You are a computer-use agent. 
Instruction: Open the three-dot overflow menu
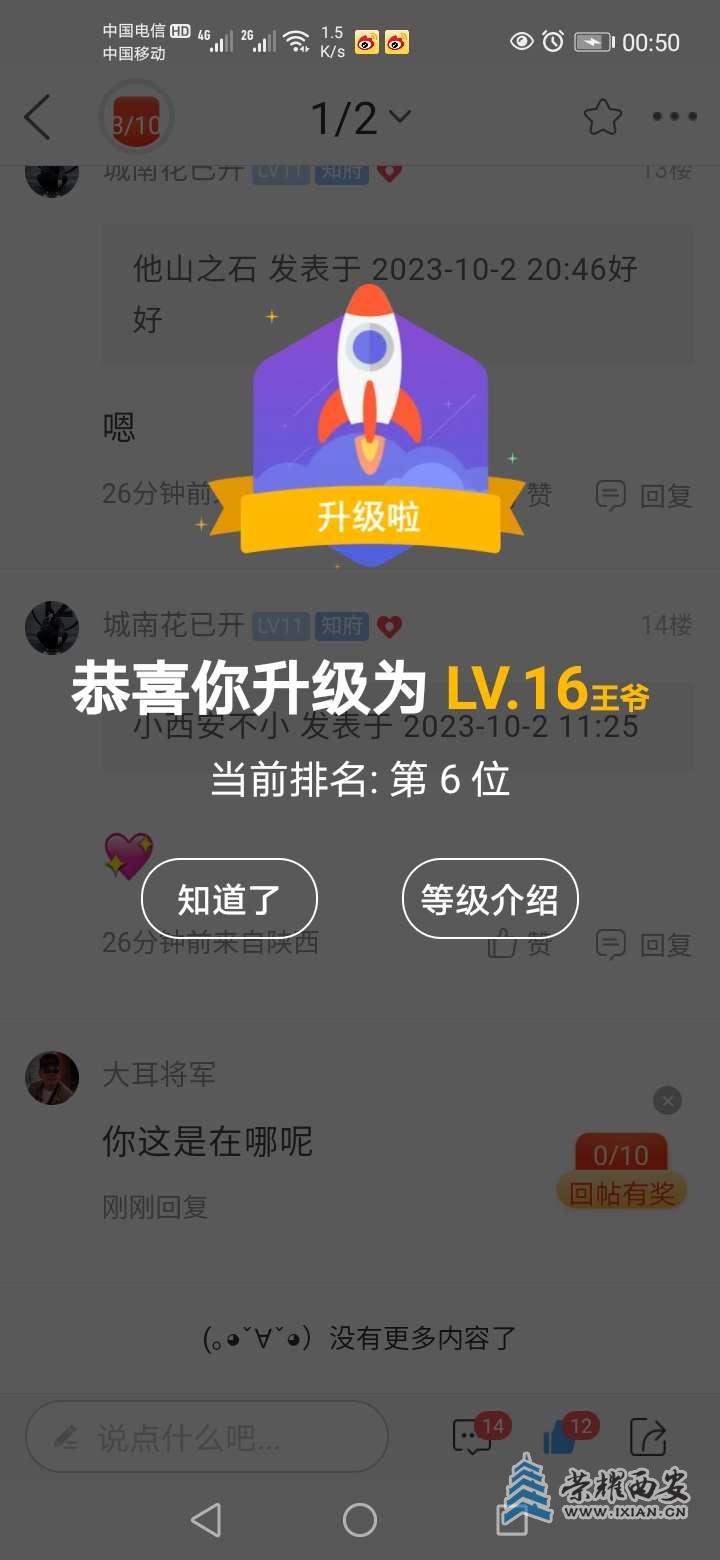click(x=675, y=118)
